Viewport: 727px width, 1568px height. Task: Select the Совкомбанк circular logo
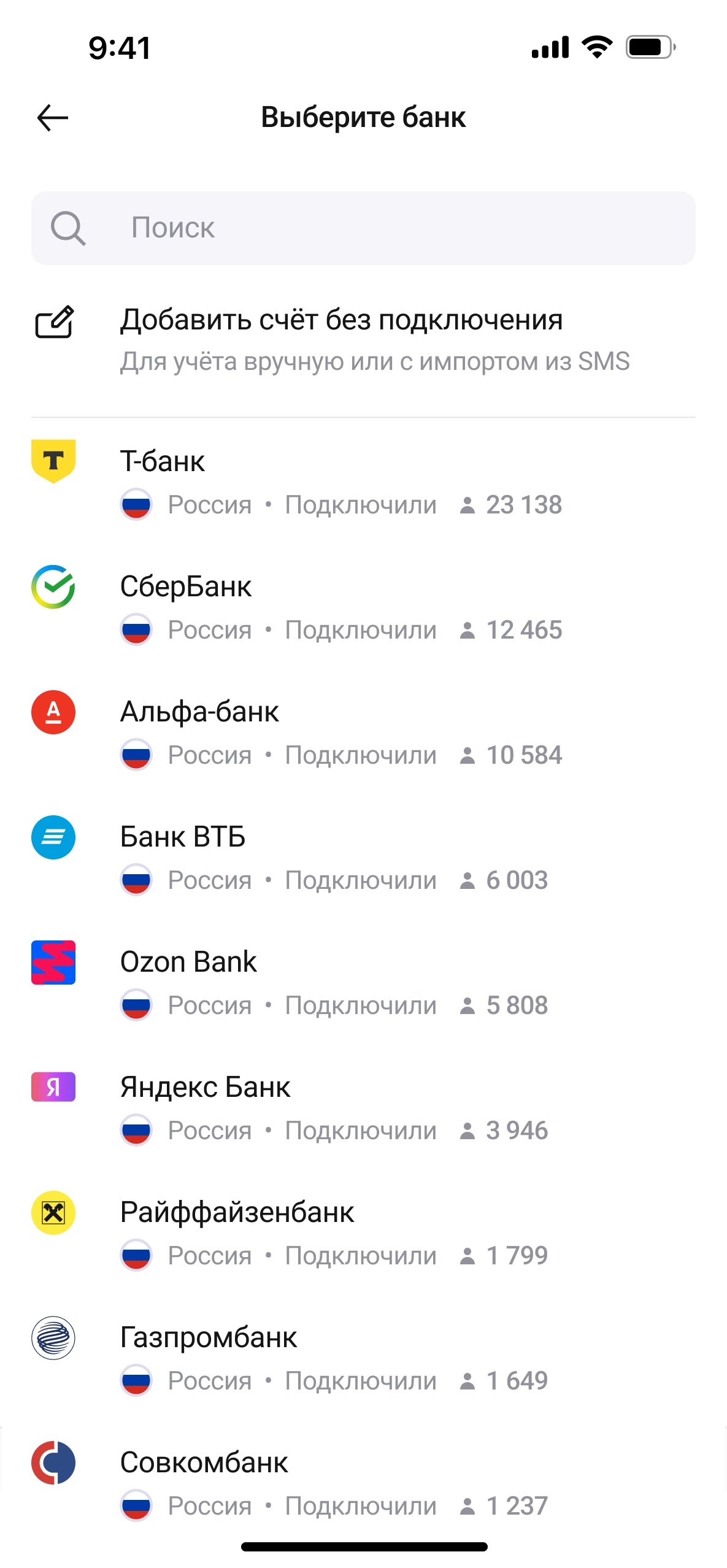click(x=53, y=1462)
